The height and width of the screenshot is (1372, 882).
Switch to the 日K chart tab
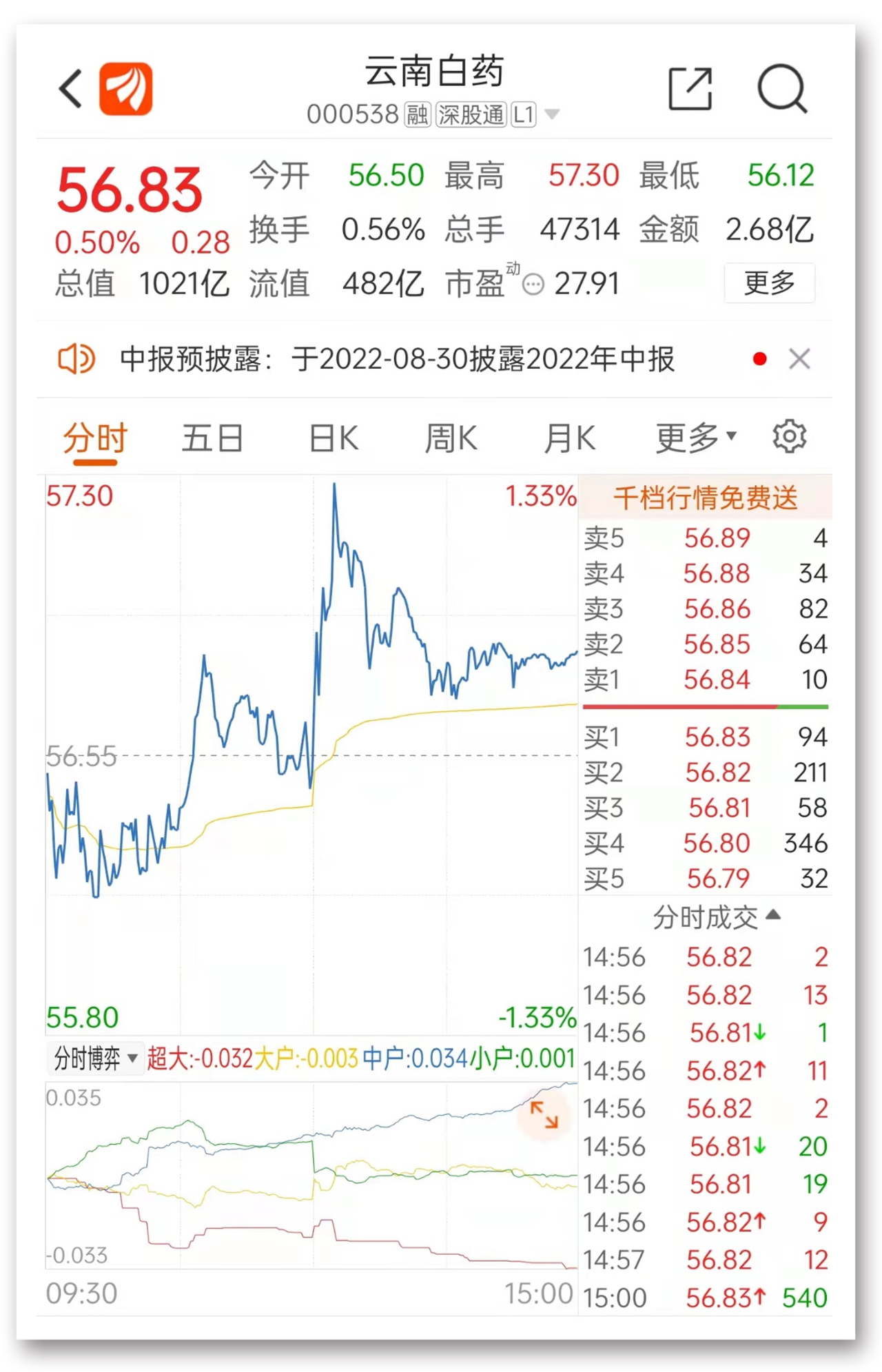(x=334, y=438)
